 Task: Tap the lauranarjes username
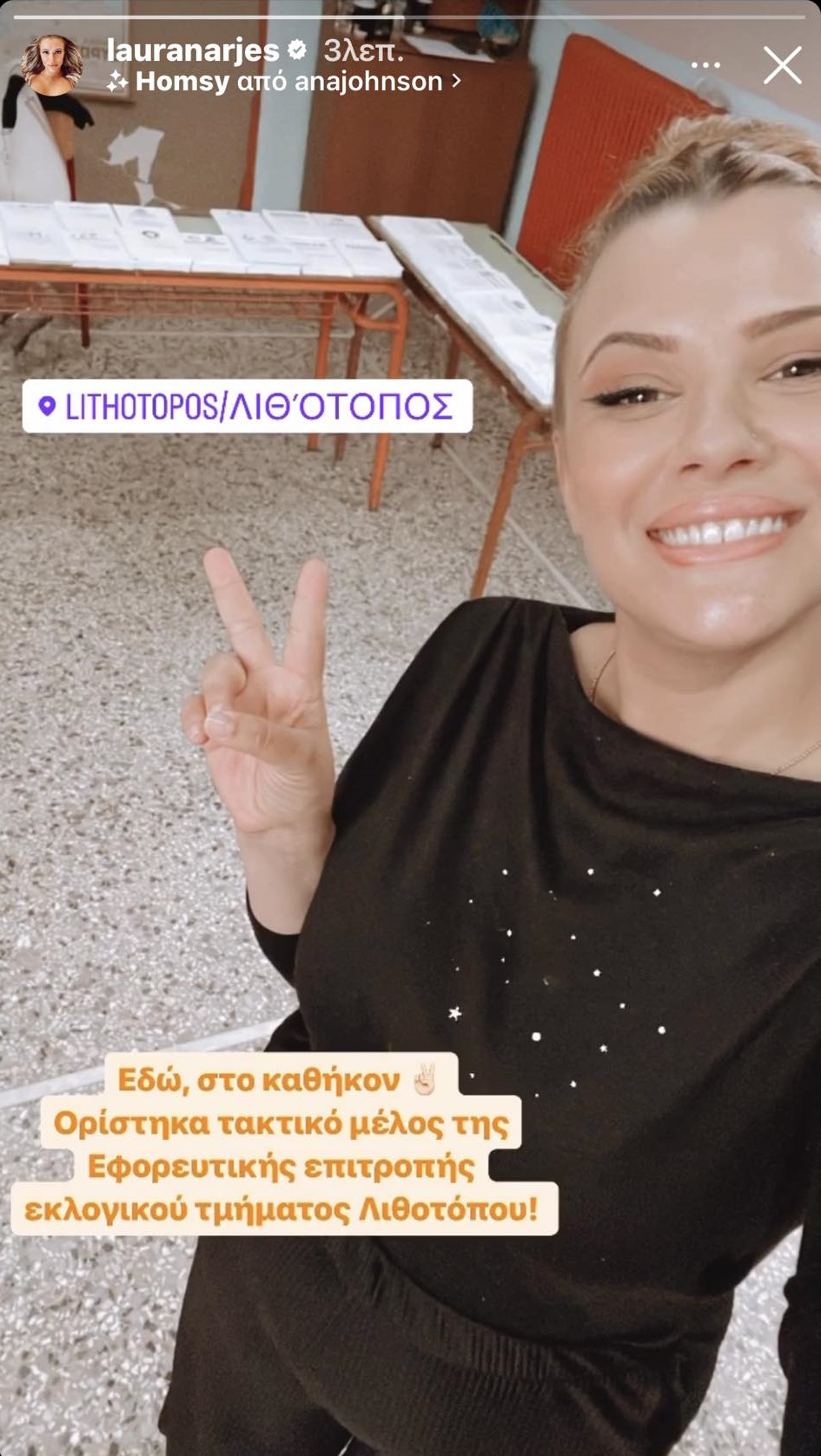click(x=193, y=50)
